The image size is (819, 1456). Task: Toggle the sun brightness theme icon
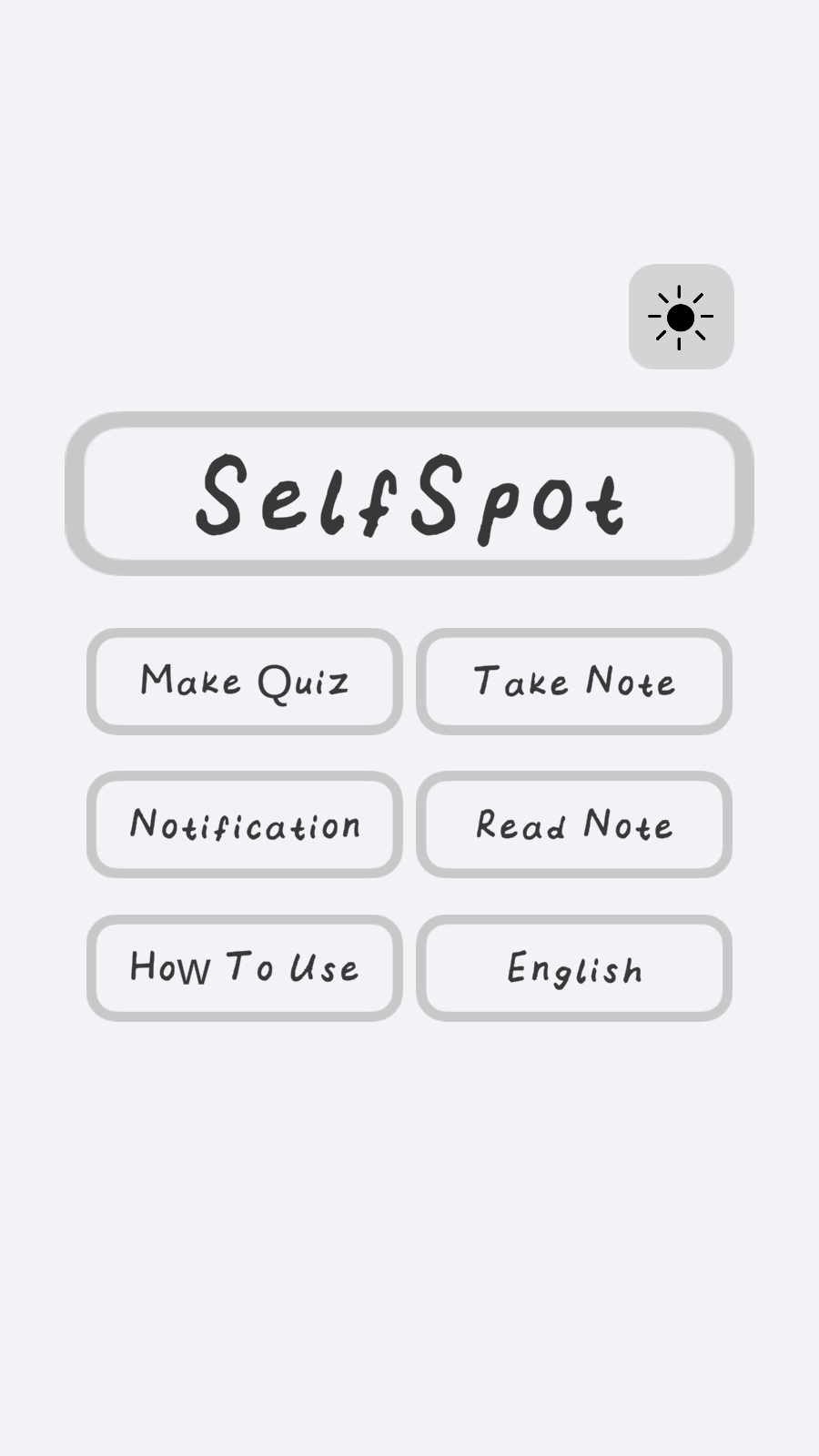(x=681, y=317)
